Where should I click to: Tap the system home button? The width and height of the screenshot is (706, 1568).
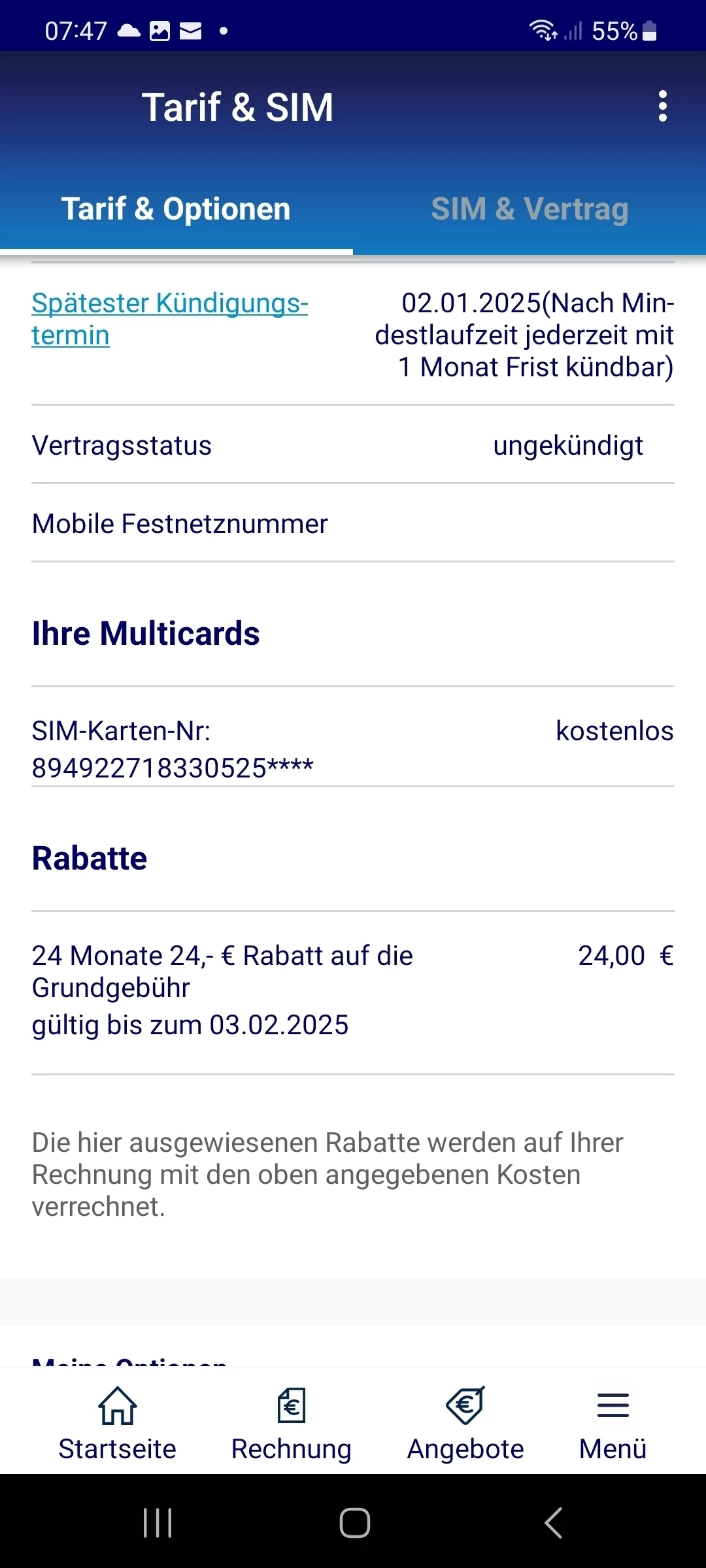point(354,1523)
